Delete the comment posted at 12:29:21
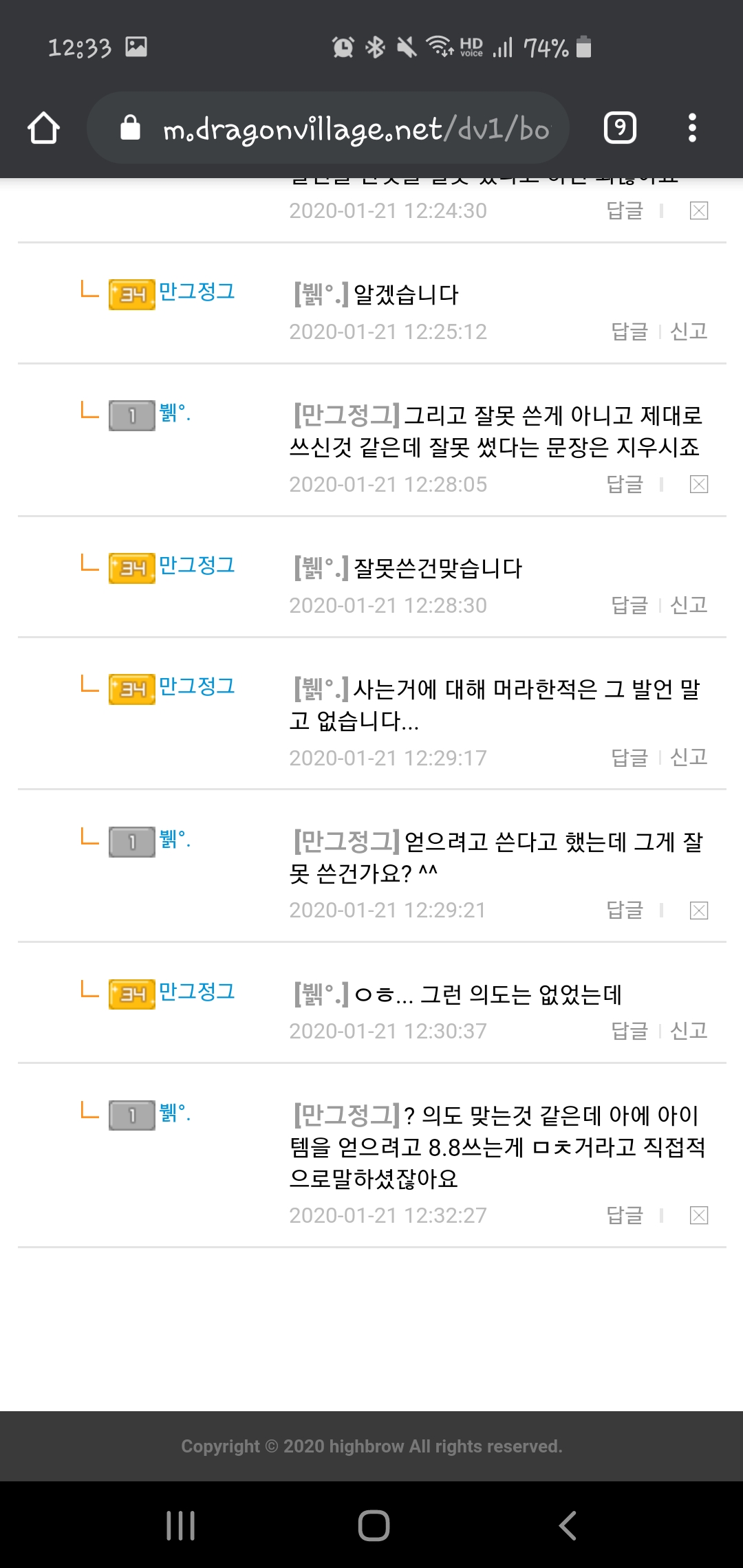The image size is (743, 1568). 698,911
